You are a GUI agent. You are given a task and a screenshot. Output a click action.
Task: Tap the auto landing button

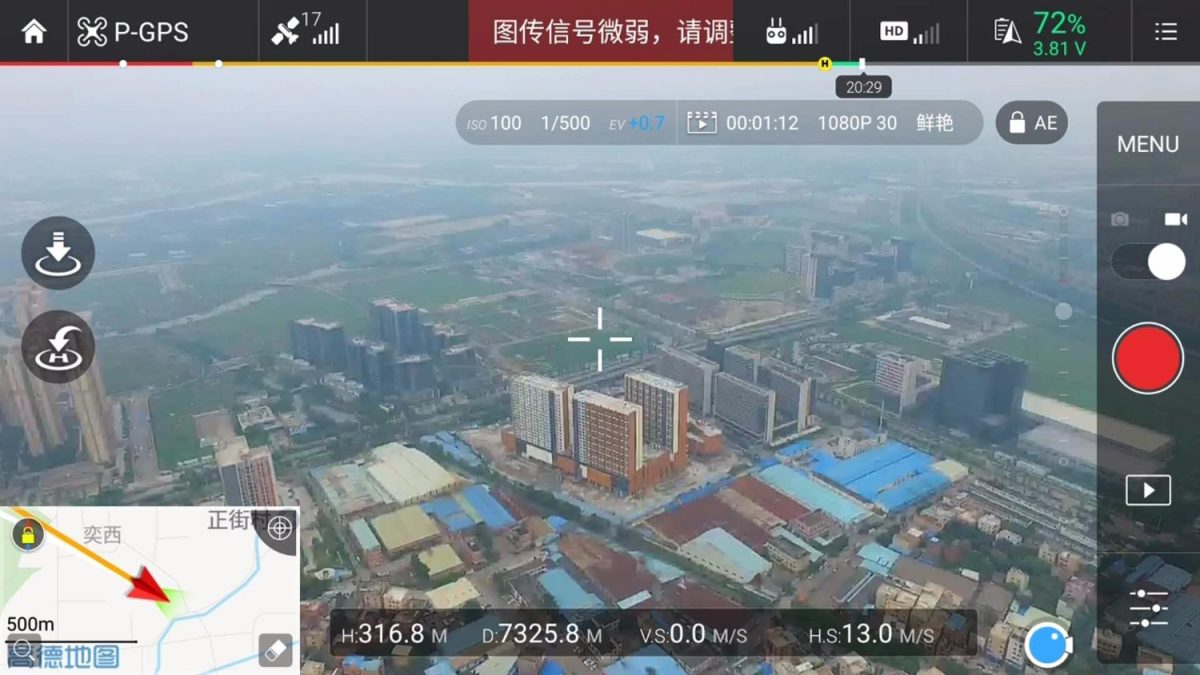[x=58, y=253]
